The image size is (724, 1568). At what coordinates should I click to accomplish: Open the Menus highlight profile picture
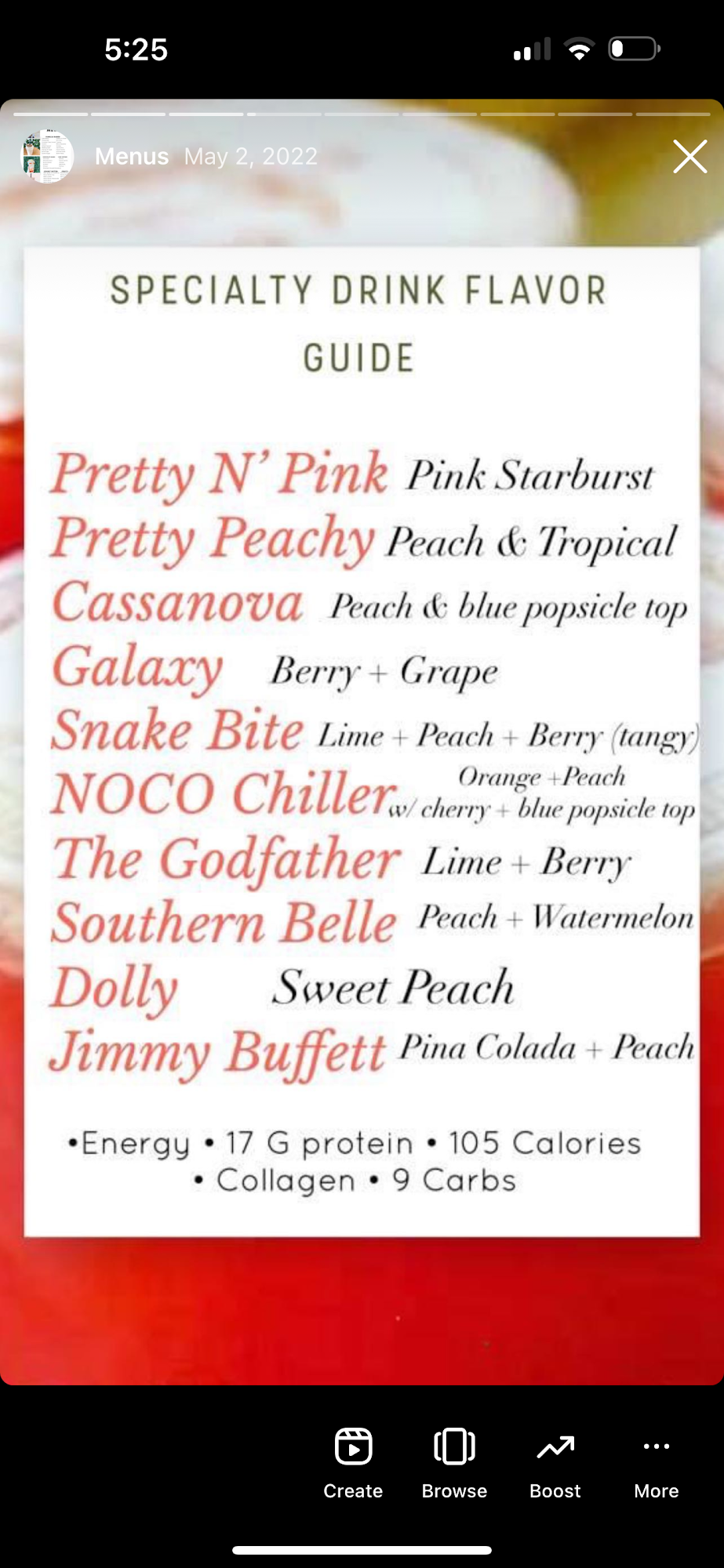47,156
